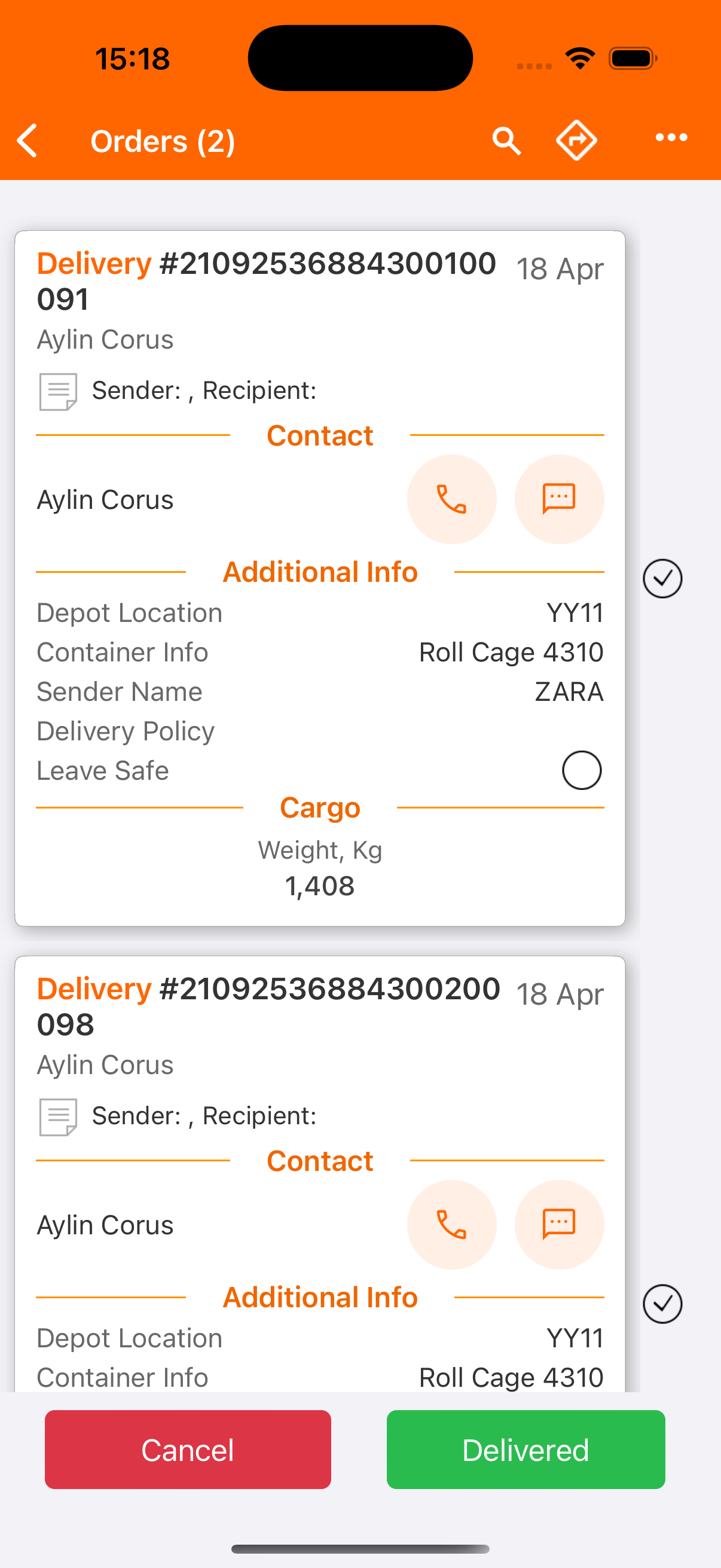Image resolution: width=721 pixels, height=1568 pixels.
Task: Message Aylin Corus on the first delivery
Action: 559,499
